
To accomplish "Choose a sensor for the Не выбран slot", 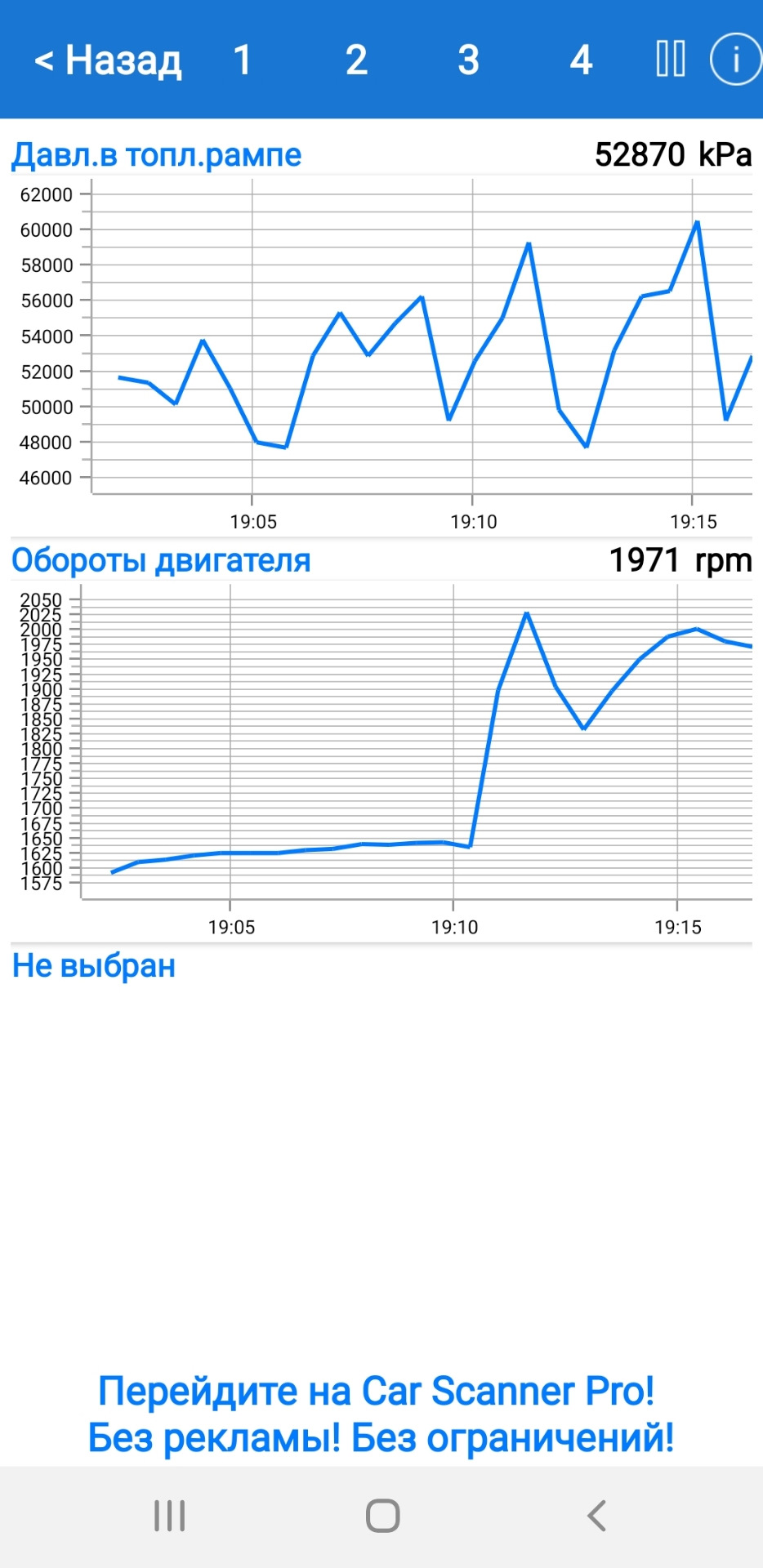I will [x=94, y=966].
